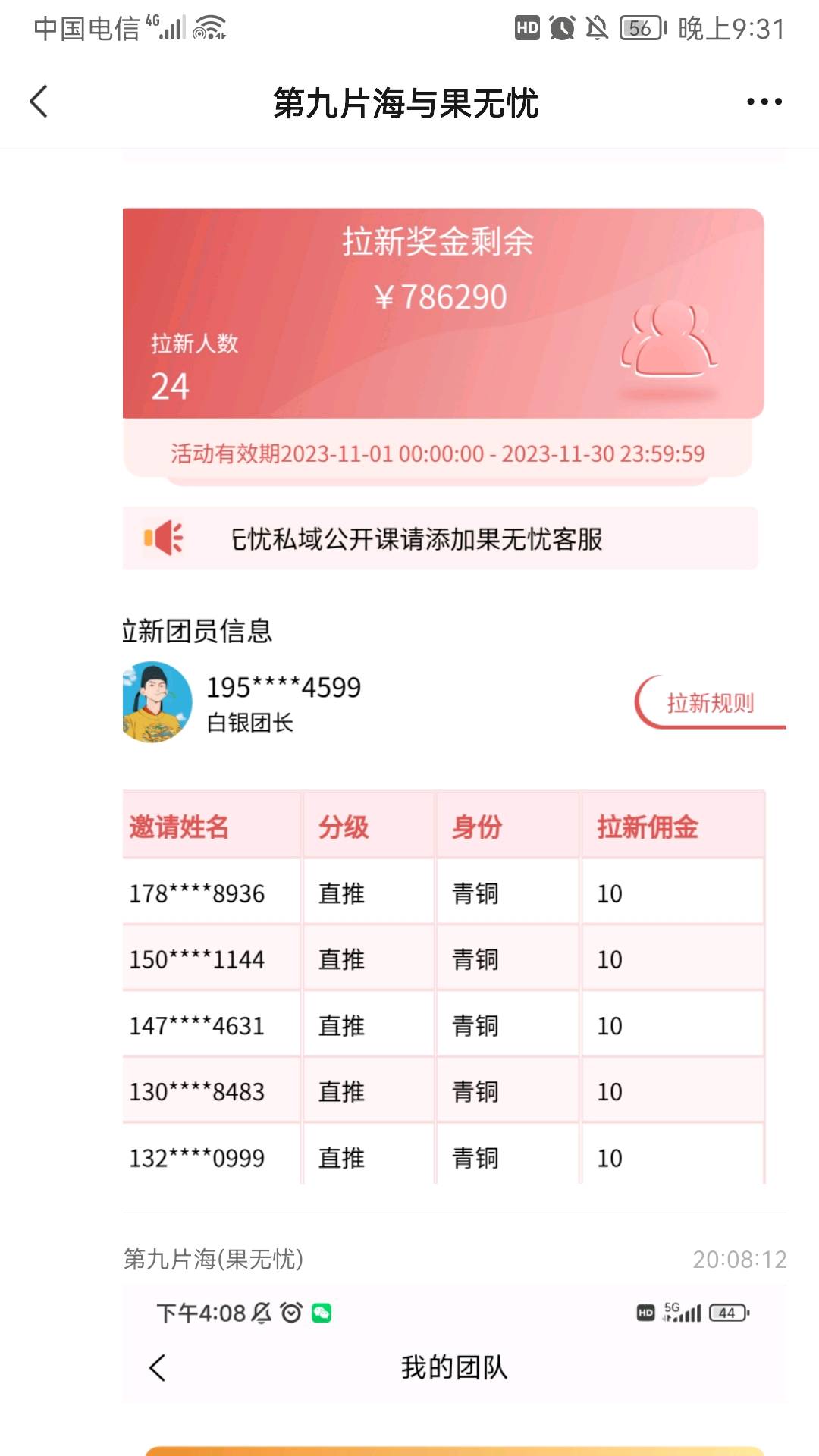Go back from the 第九片海与果无忧 chat

(x=39, y=102)
